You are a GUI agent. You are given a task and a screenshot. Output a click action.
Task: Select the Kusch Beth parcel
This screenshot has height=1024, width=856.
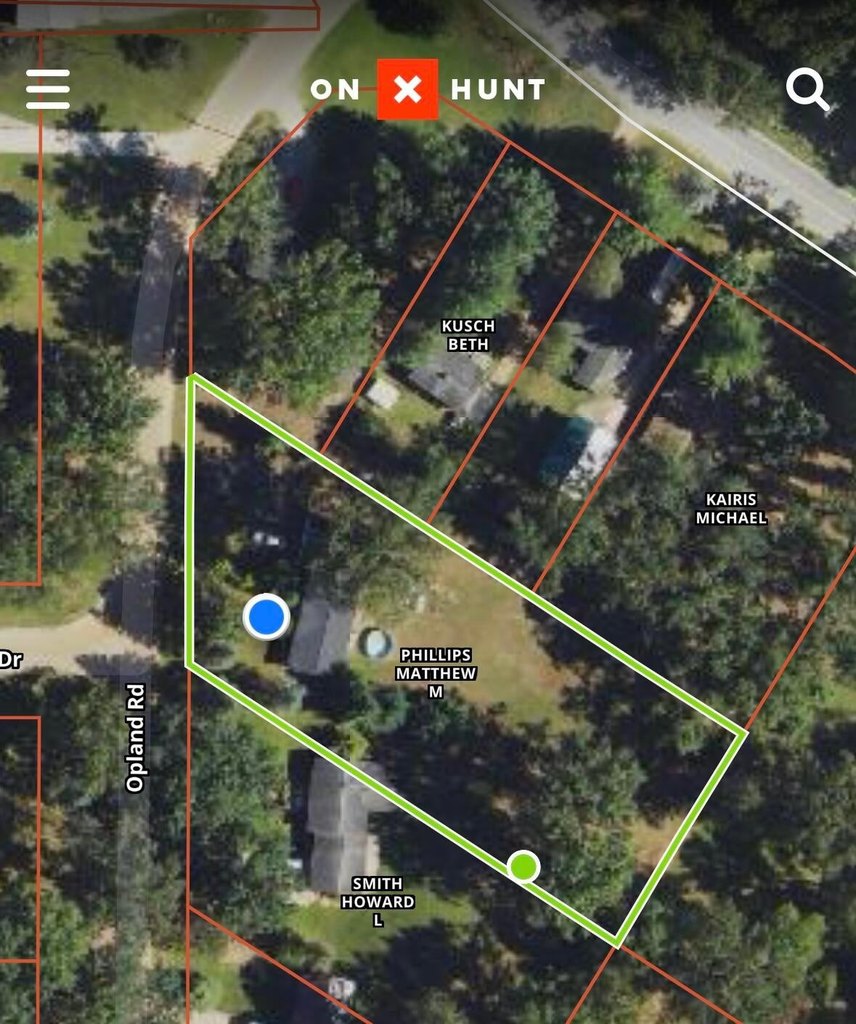(468, 335)
